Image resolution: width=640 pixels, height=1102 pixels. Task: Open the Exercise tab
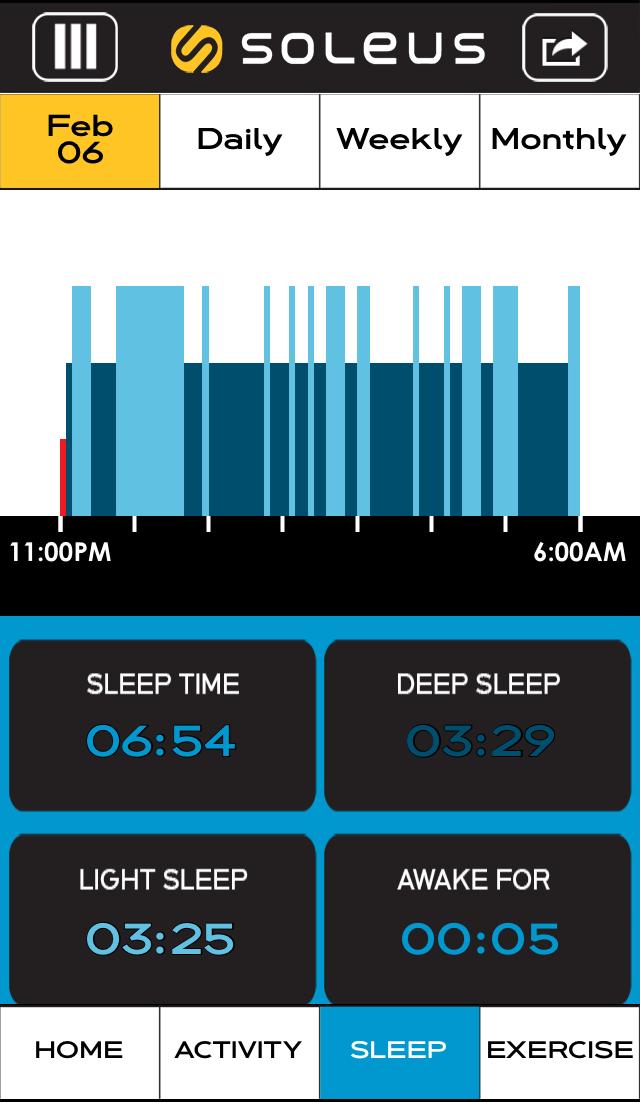(x=559, y=1051)
